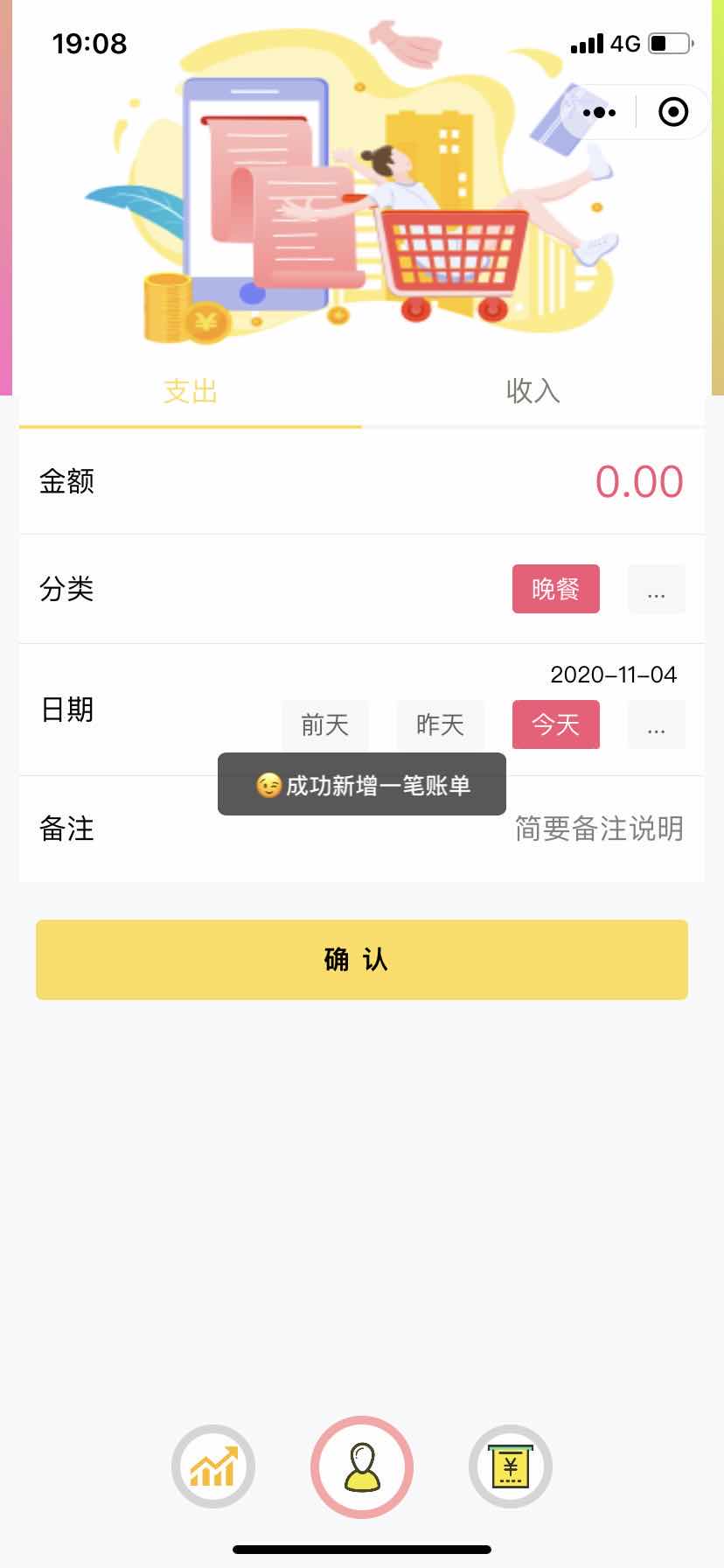Choose the 晚餐 category chip
This screenshot has height=1568, width=724.
pyautogui.click(x=555, y=589)
